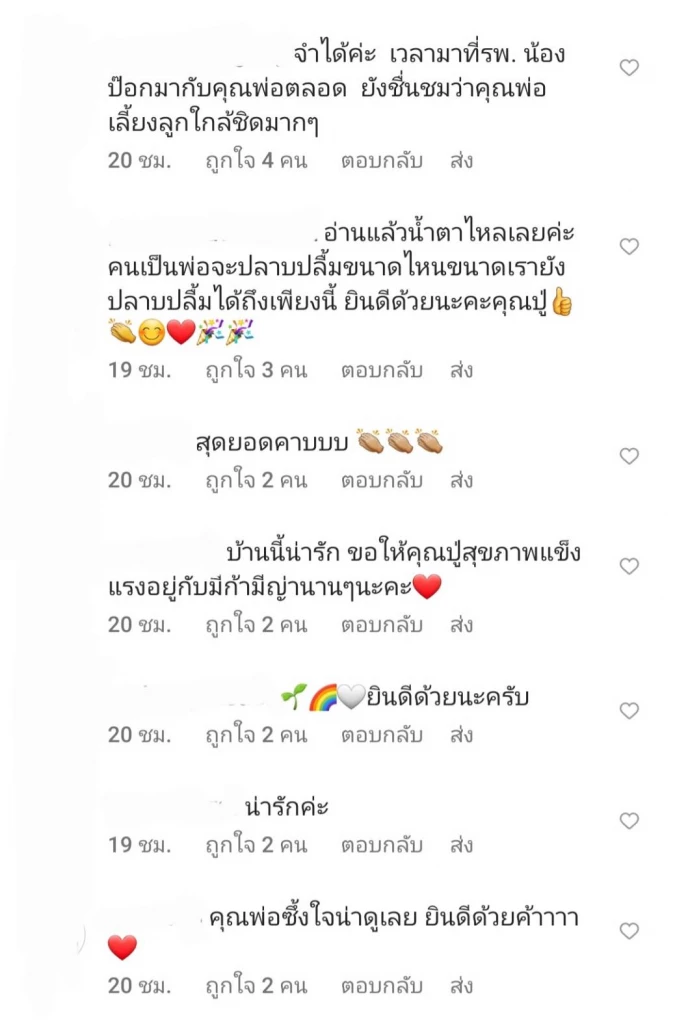The height and width of the screenshot is (1024, 675).
Task: Heart the บ้านนี้น่ารัก comment
Action: (x=629, y=566)
